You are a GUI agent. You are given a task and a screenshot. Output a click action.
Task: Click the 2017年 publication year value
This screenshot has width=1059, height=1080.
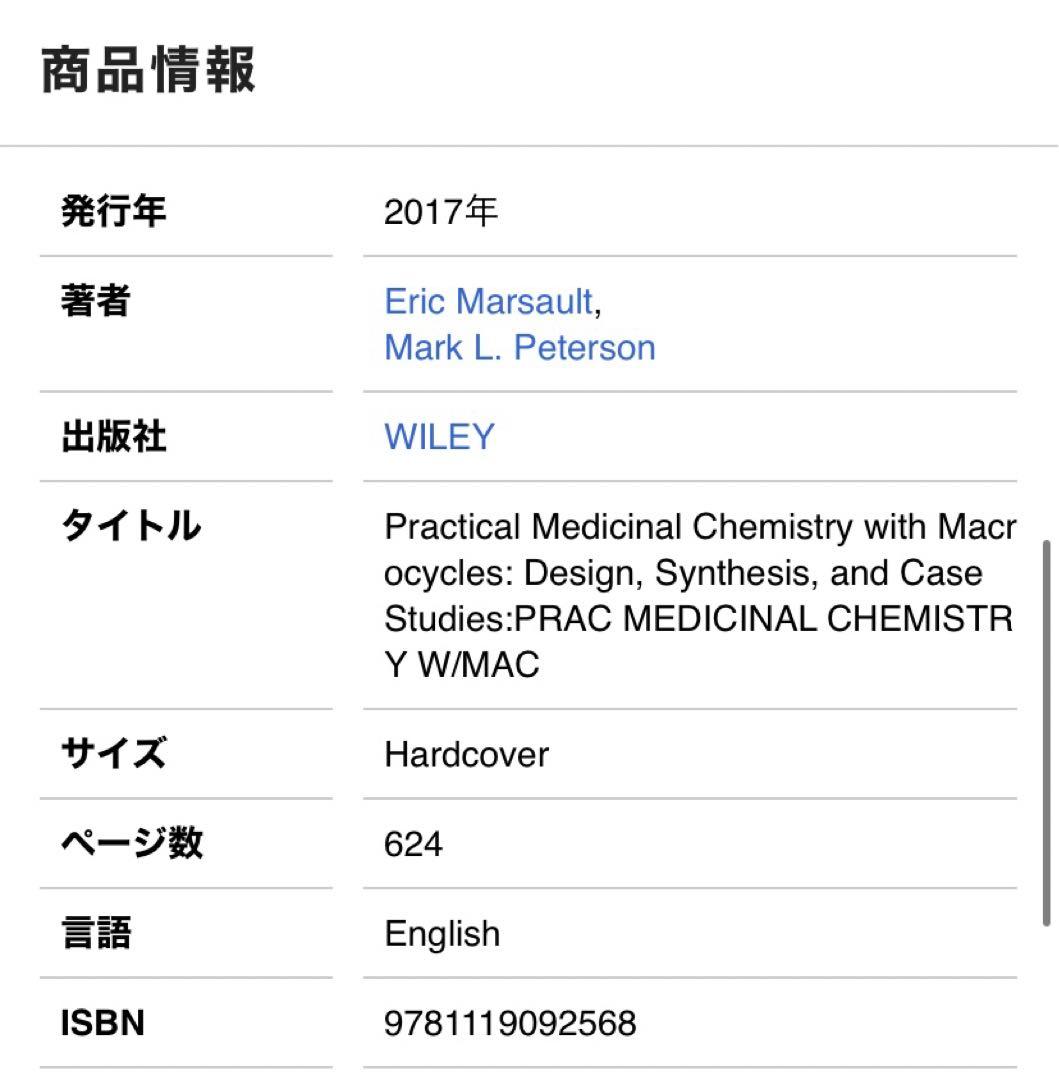tap(440, 211)
